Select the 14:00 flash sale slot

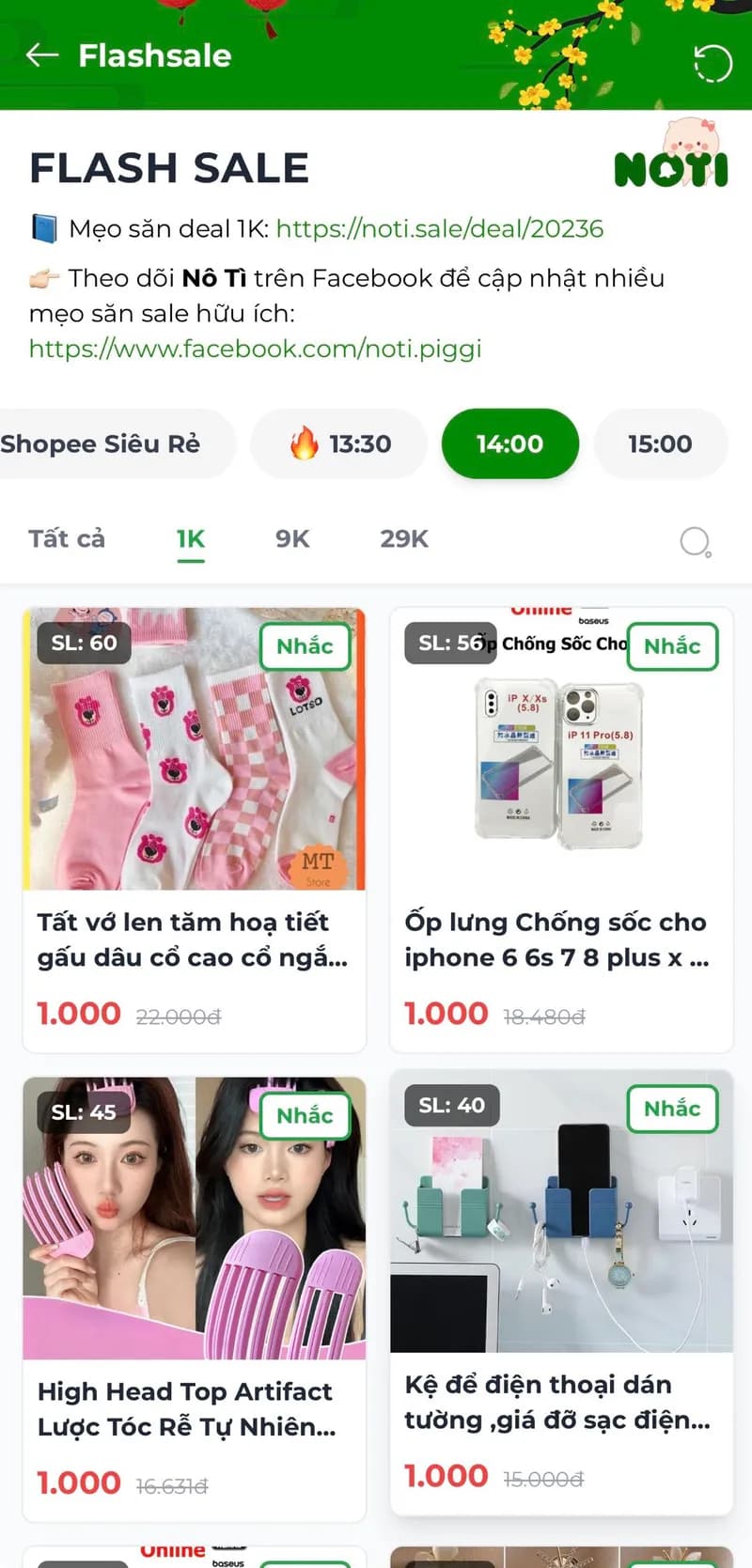510,443
